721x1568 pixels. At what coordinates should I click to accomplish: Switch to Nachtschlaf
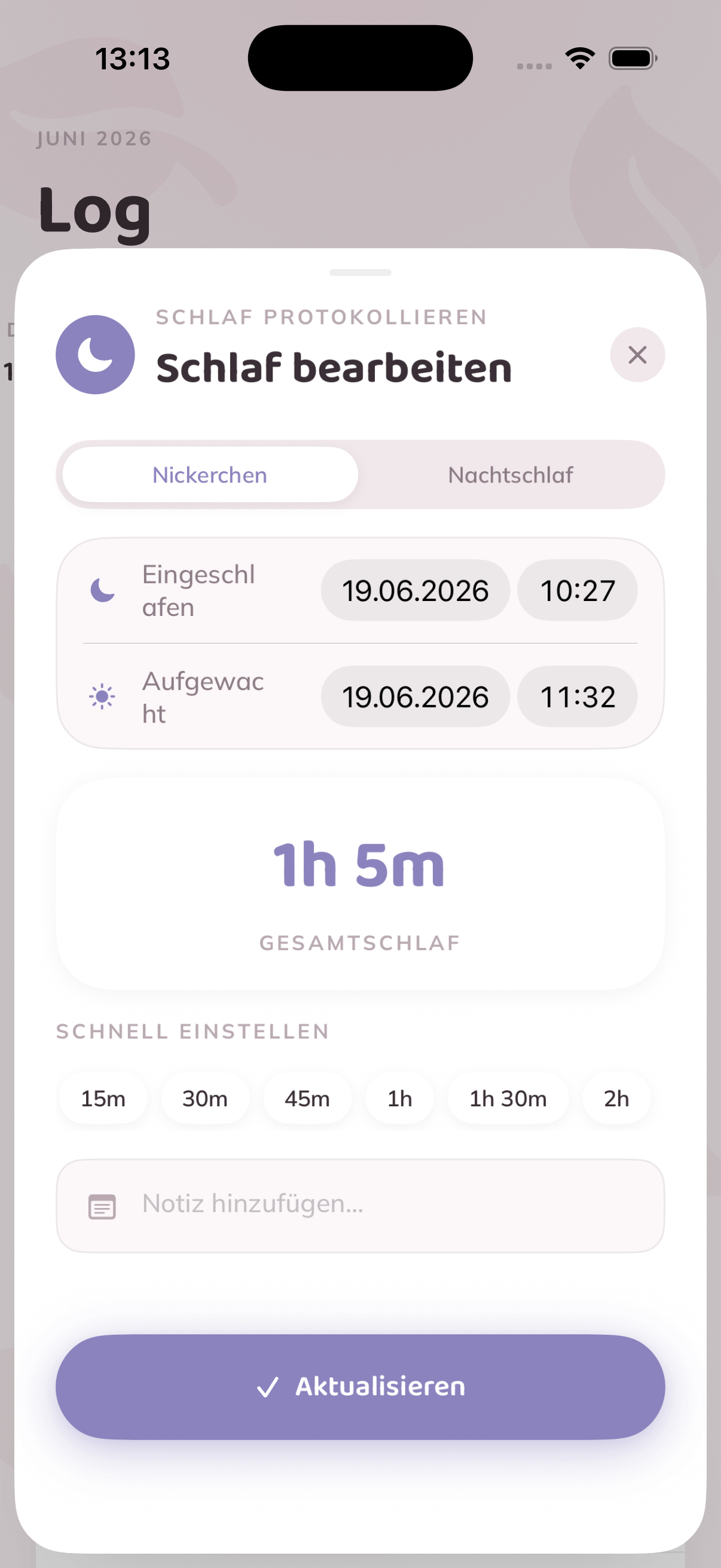point(511,475)
